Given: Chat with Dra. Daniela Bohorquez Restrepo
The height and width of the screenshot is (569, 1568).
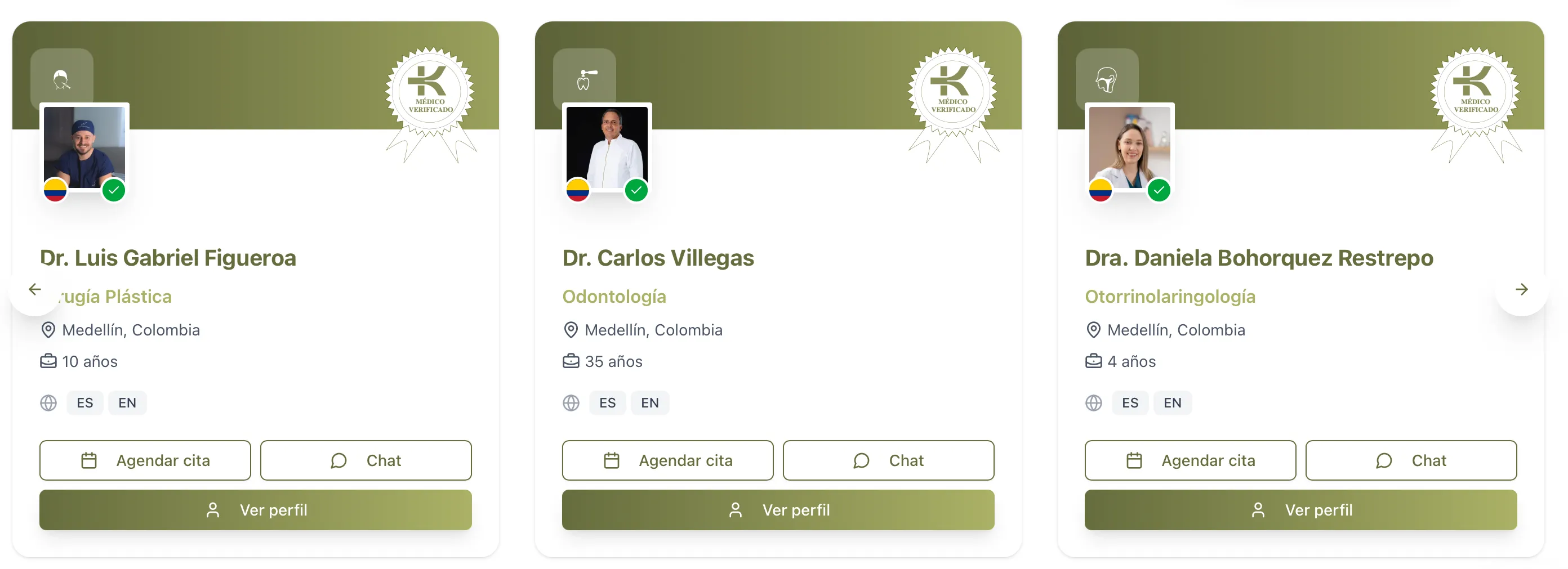Looking at the screenshot, I should (1410, 460).
